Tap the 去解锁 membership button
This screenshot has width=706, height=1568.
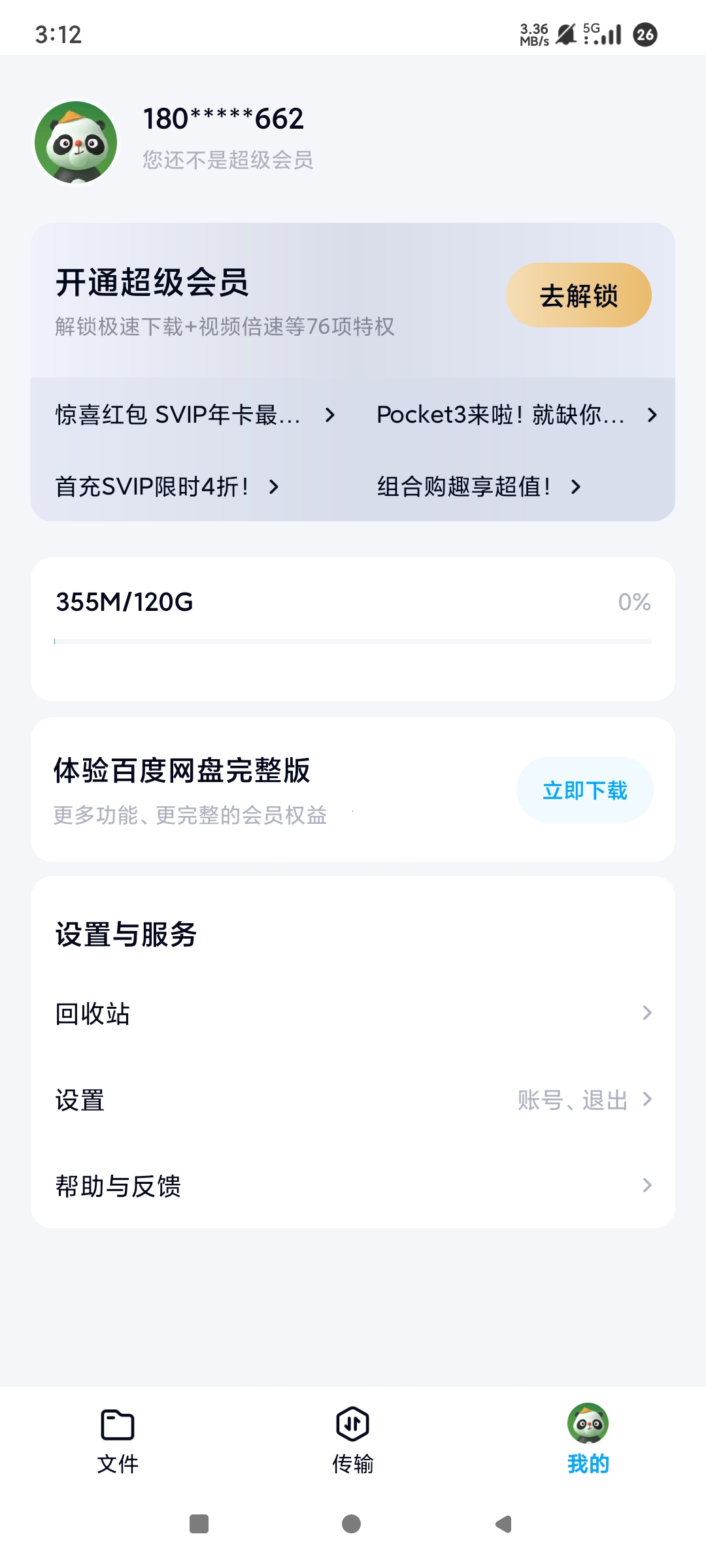pos(579,295)
